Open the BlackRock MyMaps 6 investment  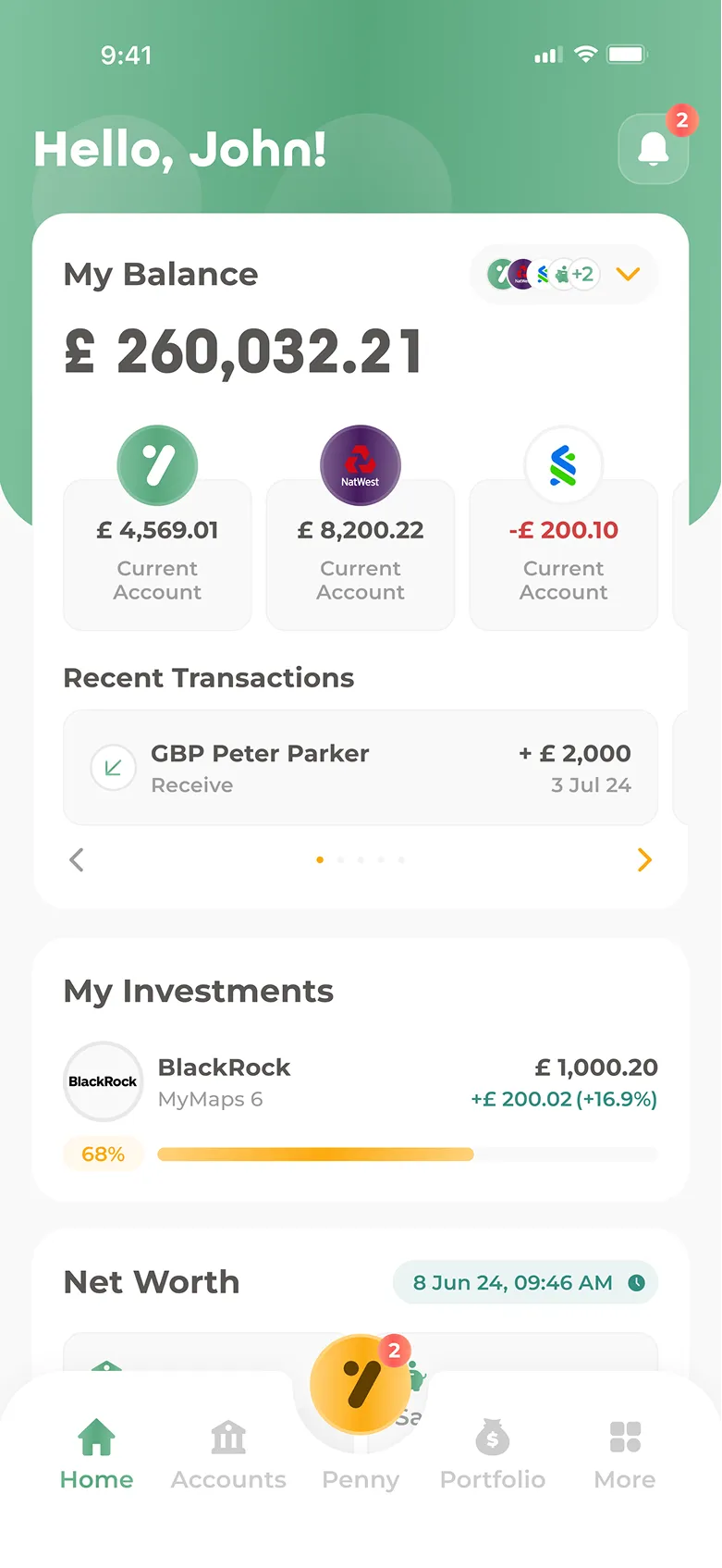(x=361, y=1082)
